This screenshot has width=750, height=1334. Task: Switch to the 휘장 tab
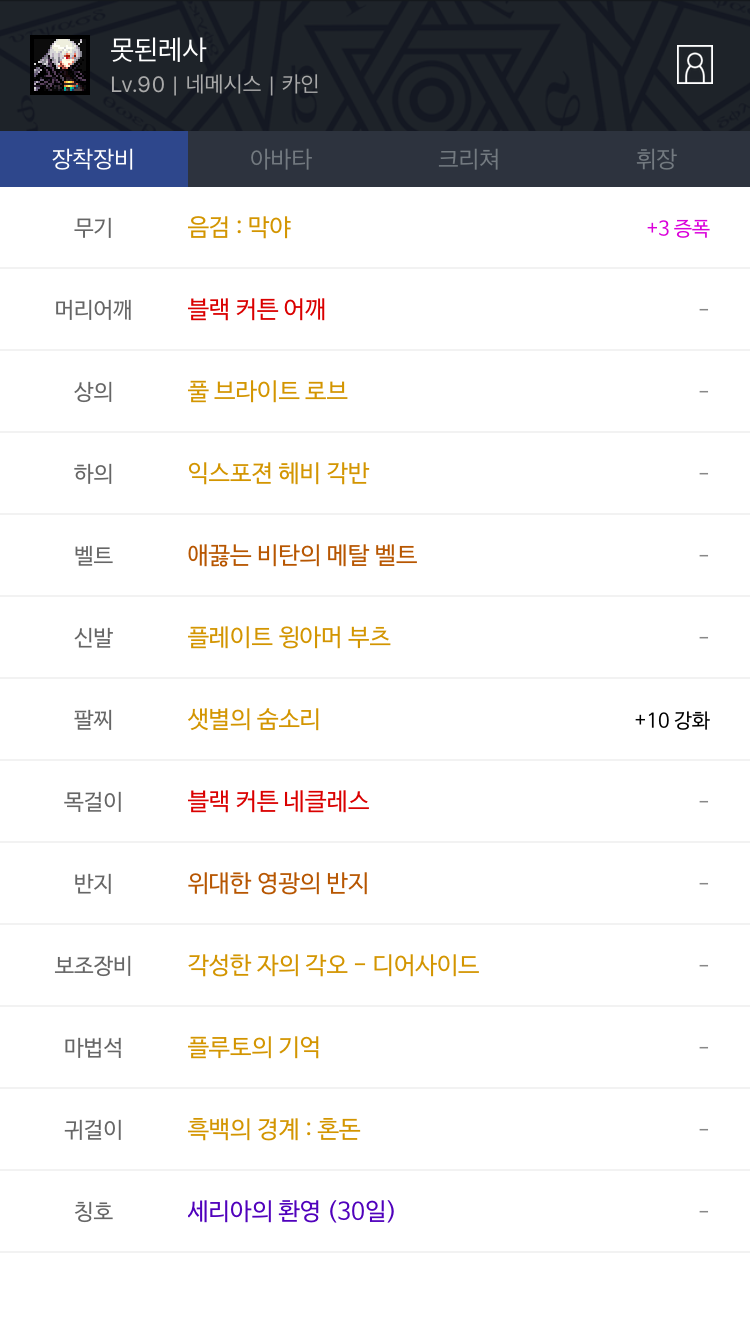pyautogui.click(x=656, y=159)
